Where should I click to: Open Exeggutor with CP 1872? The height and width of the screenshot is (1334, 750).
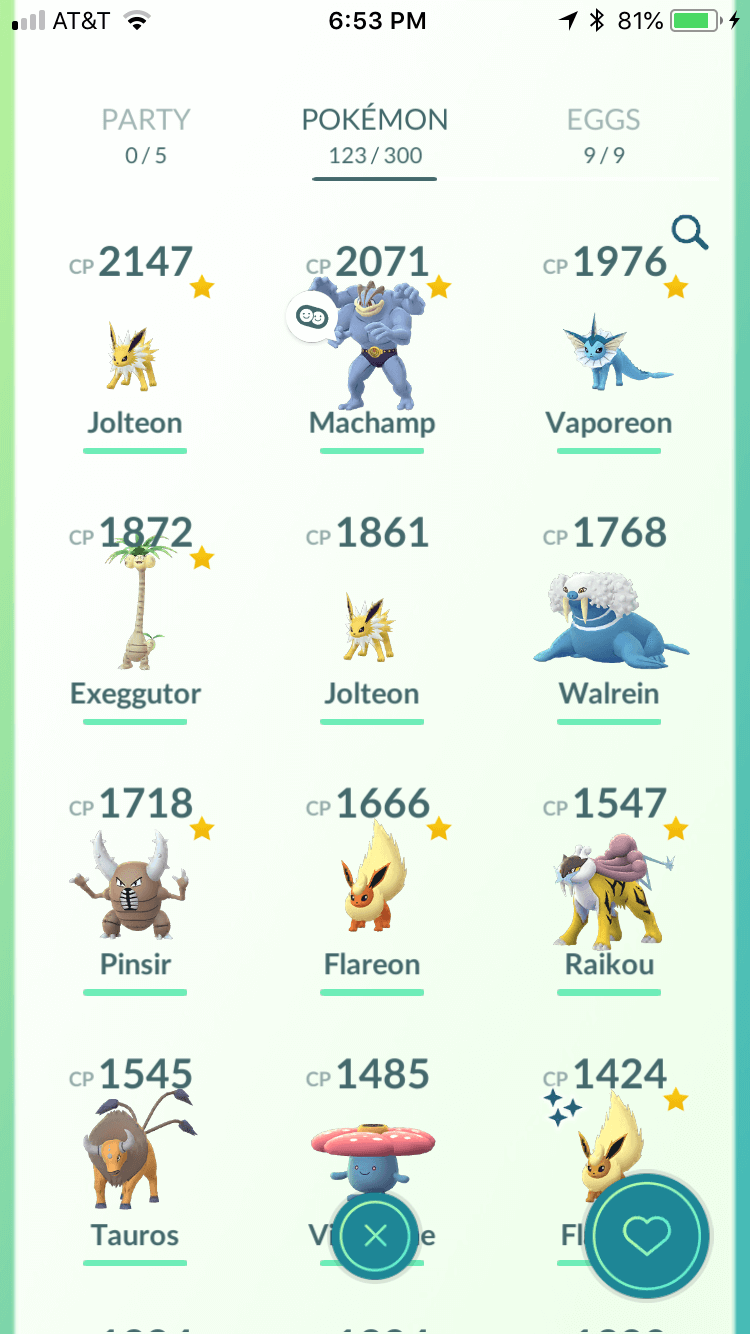pyautogui.click(x=135, y=618)
